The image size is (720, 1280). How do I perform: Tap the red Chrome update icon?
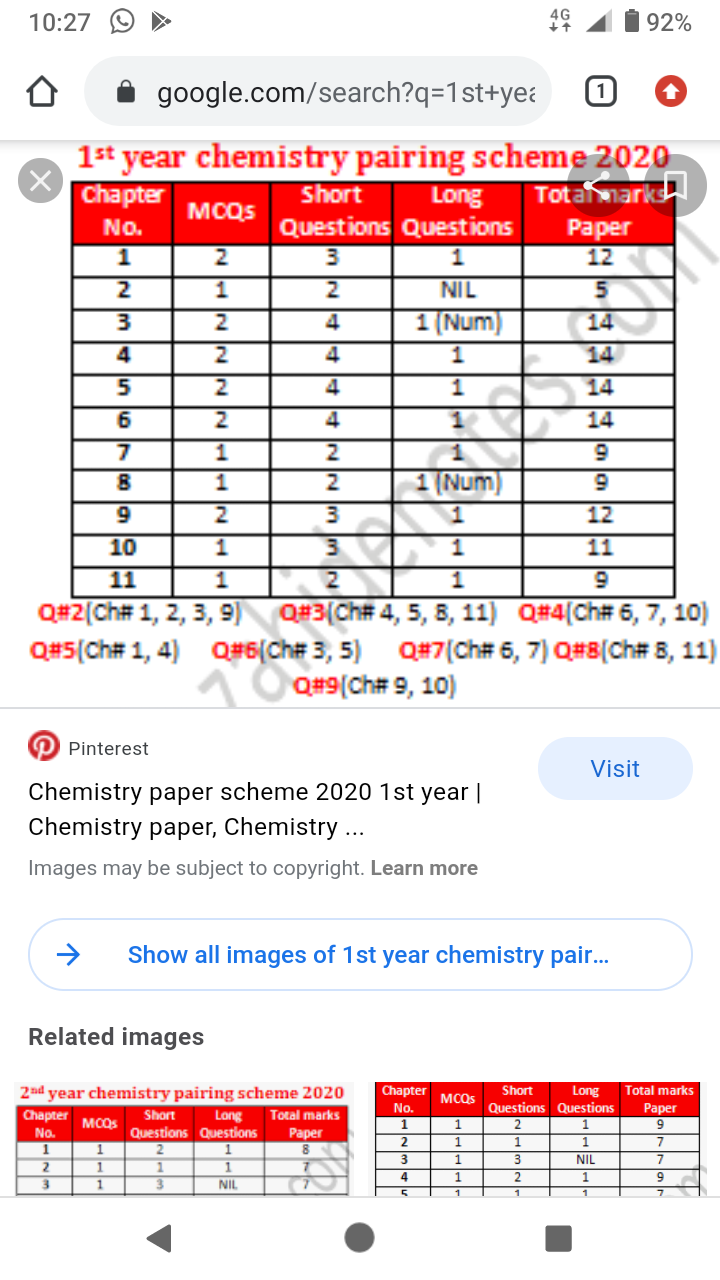[671, 93]
